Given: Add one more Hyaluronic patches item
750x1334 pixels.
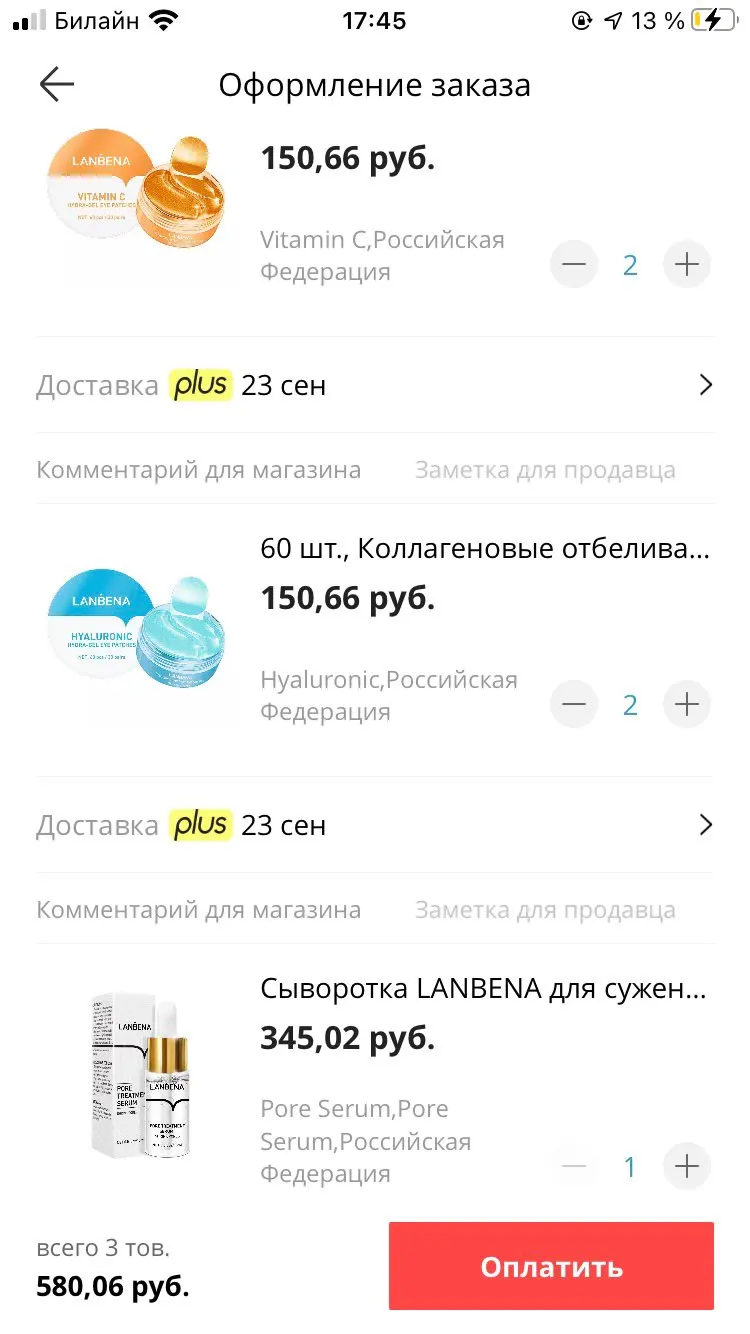Looking at the screenshot, I should tap(686, 705).
